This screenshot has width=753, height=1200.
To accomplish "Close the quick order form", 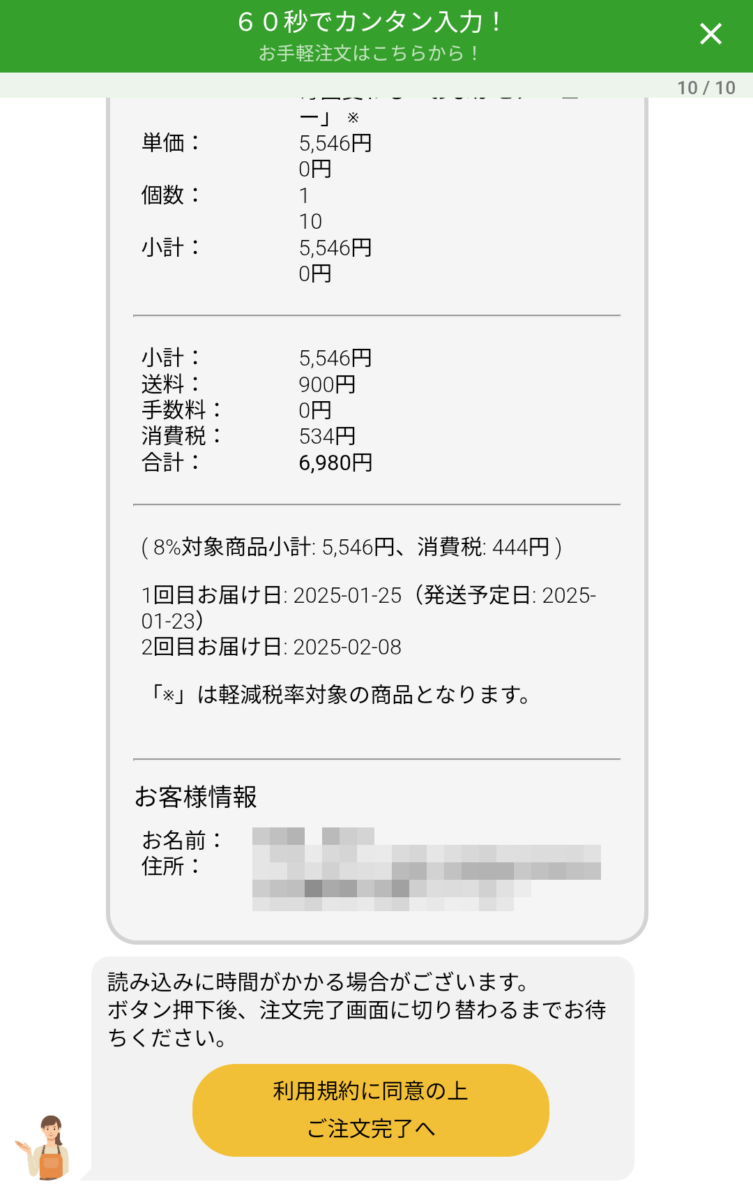I will click(710, 34).
